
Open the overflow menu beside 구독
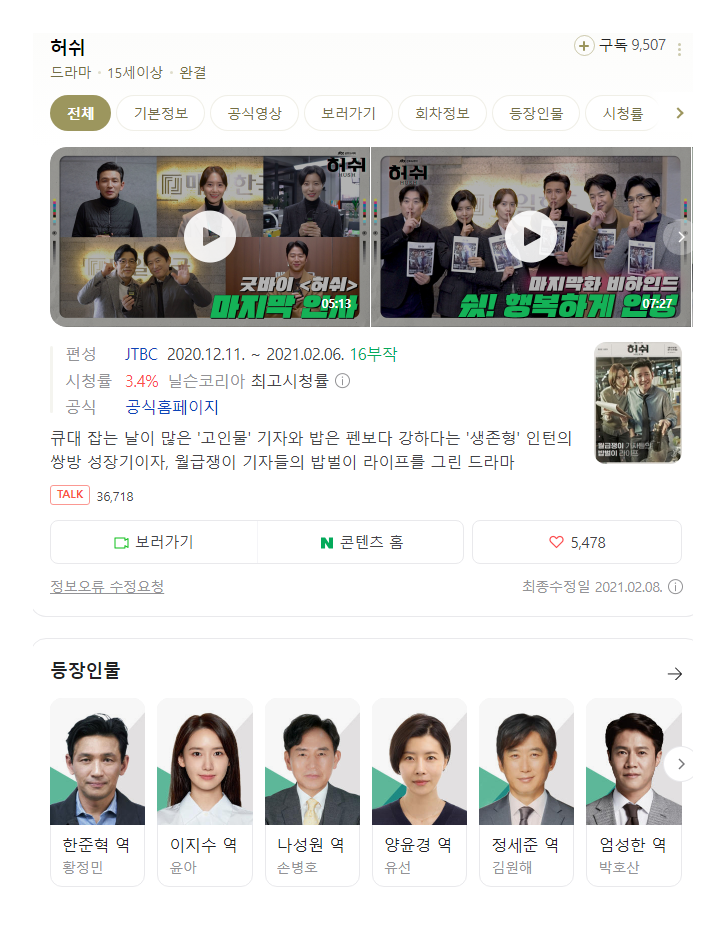[x=680, y=49]
